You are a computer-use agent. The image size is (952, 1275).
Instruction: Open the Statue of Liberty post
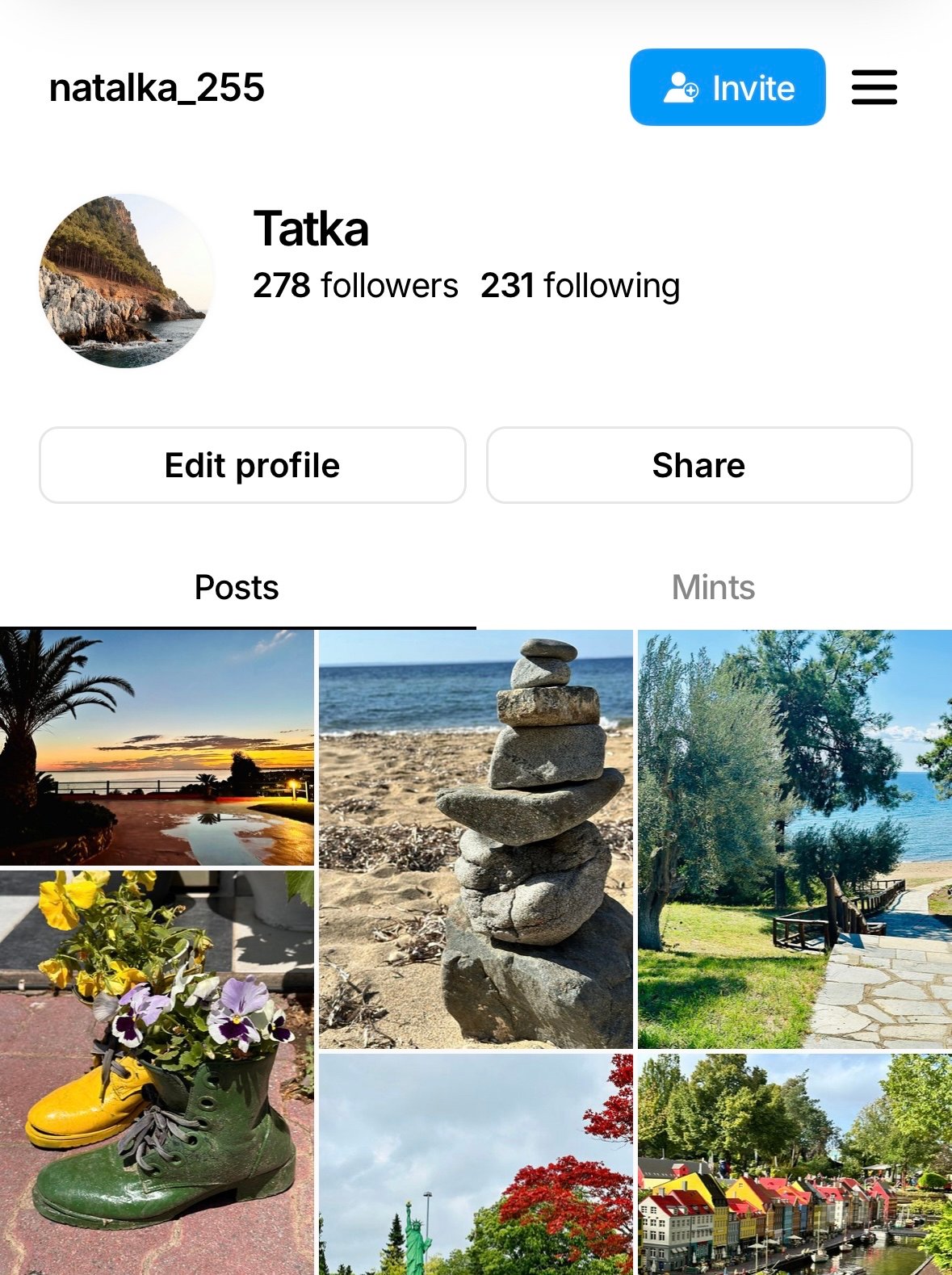(476, 1164)
